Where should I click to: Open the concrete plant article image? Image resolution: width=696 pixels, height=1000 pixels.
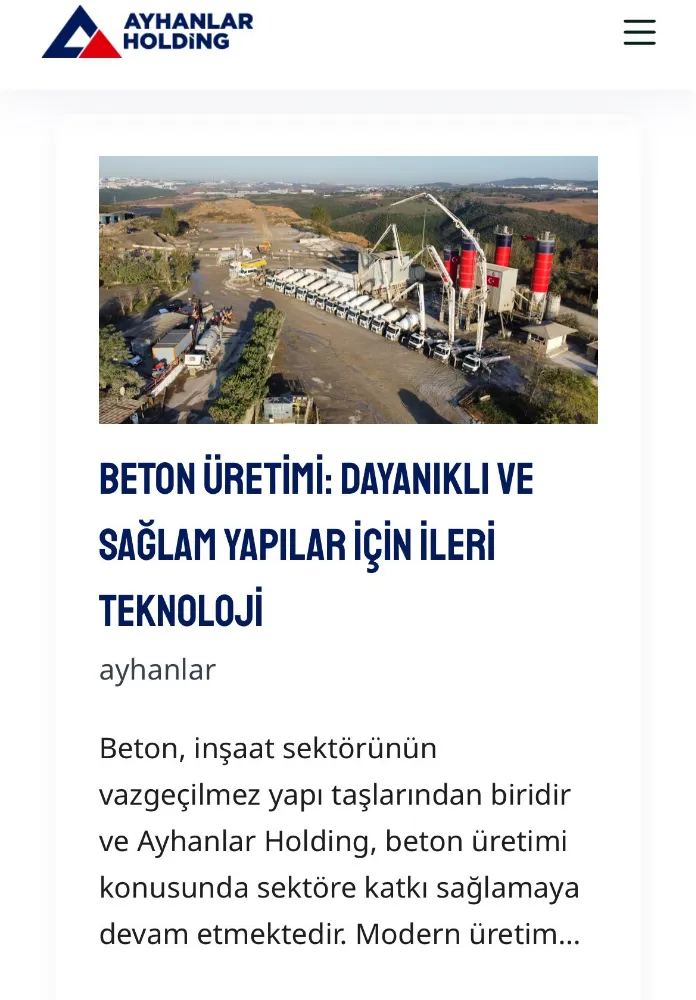[348, 289]
